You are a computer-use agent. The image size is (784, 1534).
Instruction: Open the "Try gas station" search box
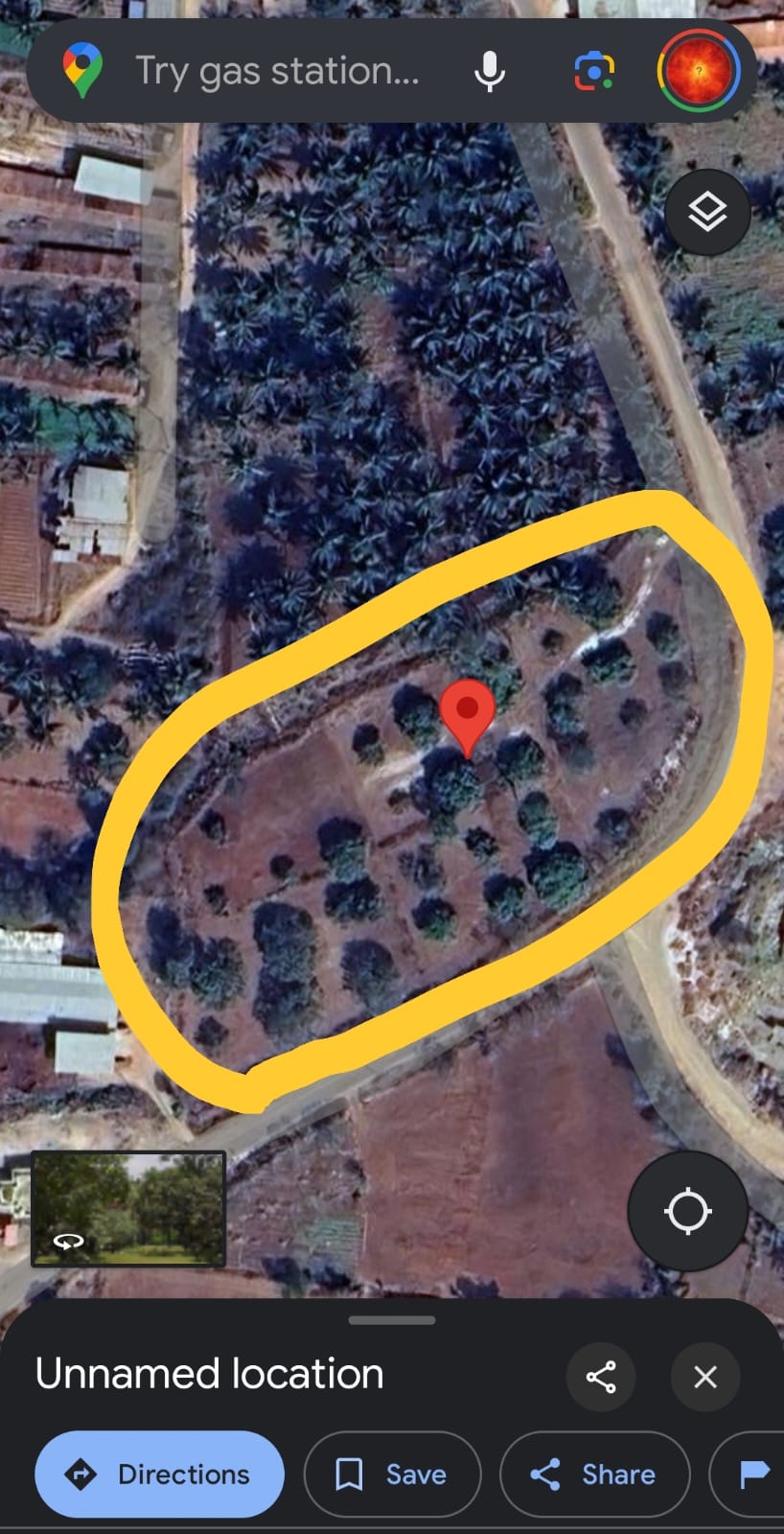(278, 72)
